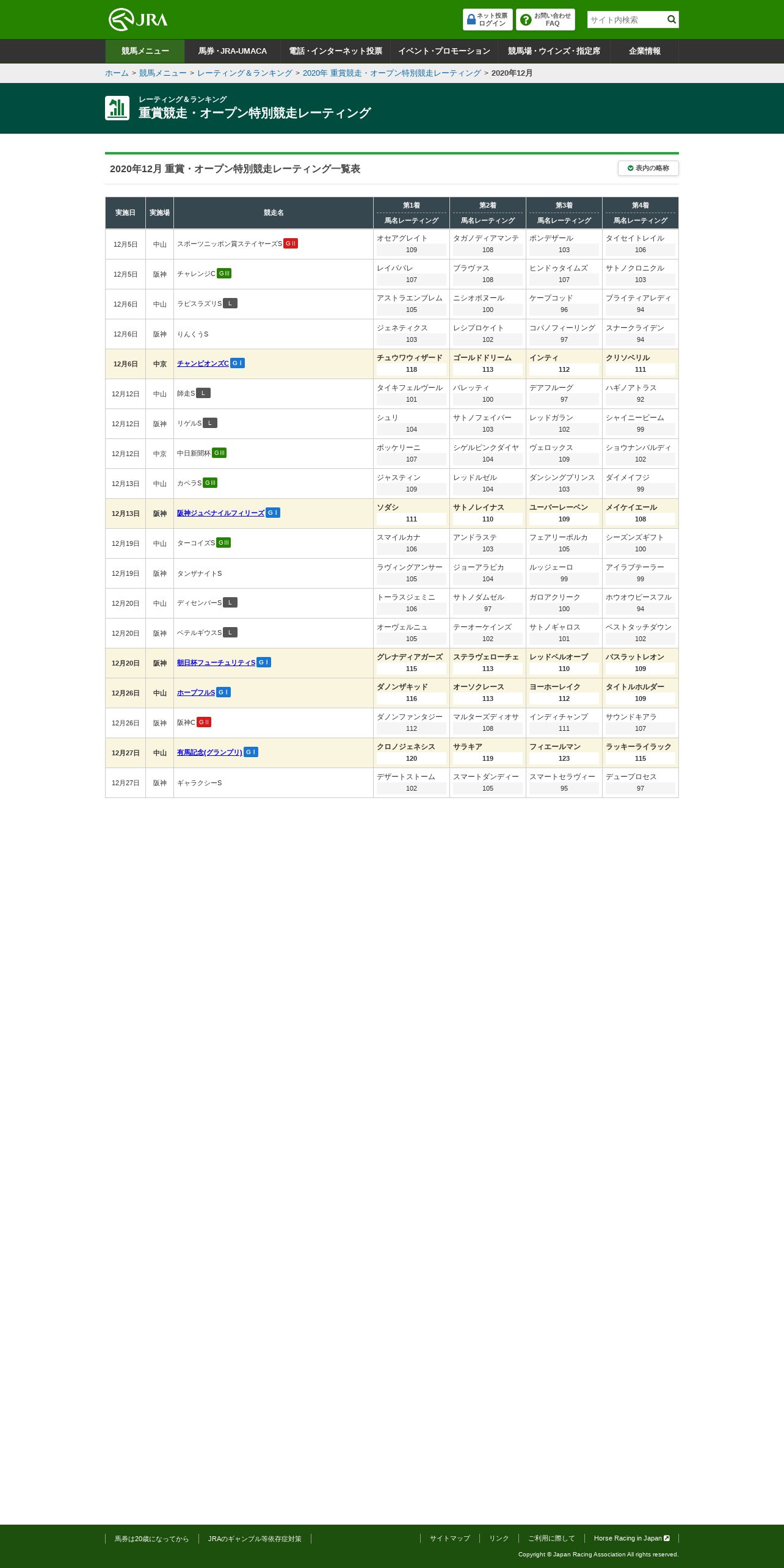Viewport: 784px width, 1568px height.
Task: Open ホープフルS race link
Action: tap(196, 692)
